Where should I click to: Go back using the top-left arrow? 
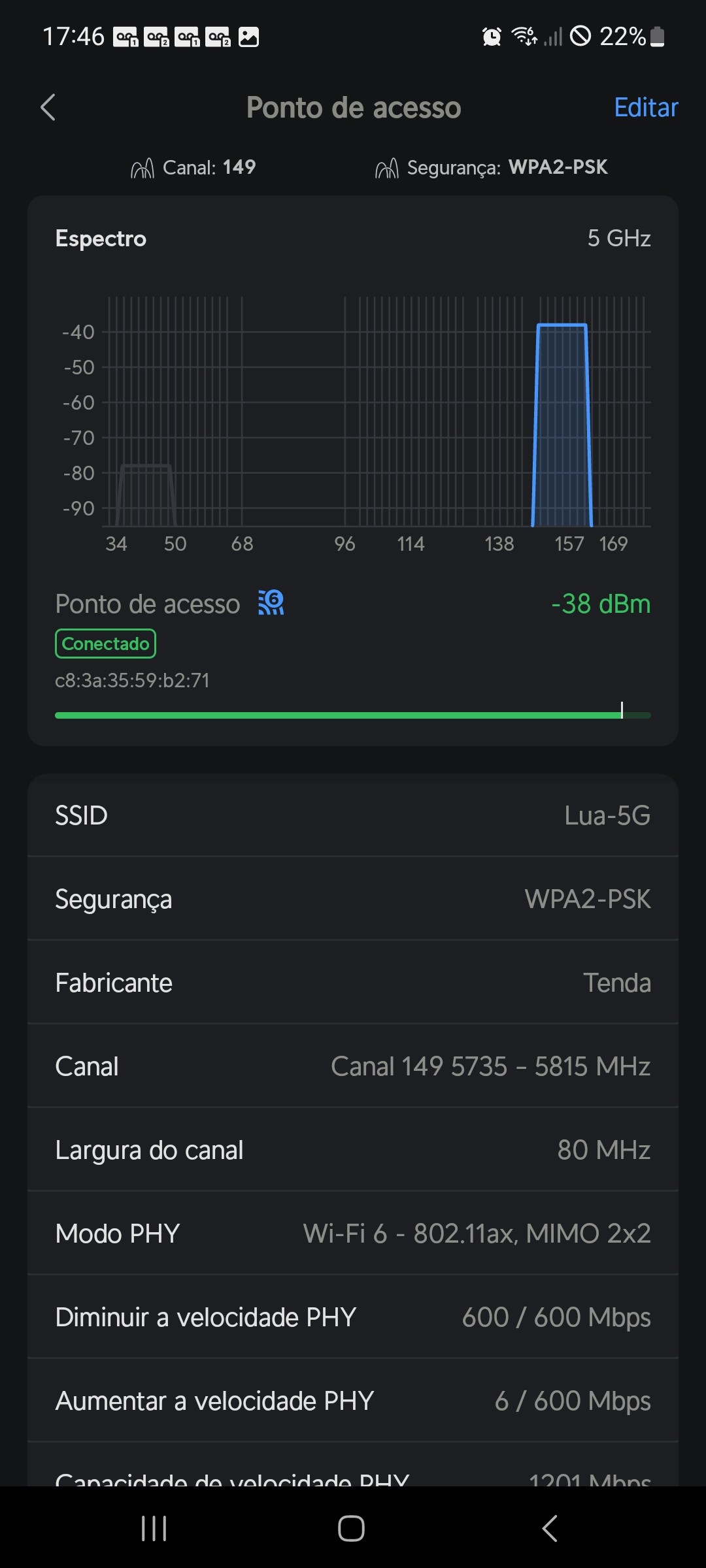click(x=48, y=108)
